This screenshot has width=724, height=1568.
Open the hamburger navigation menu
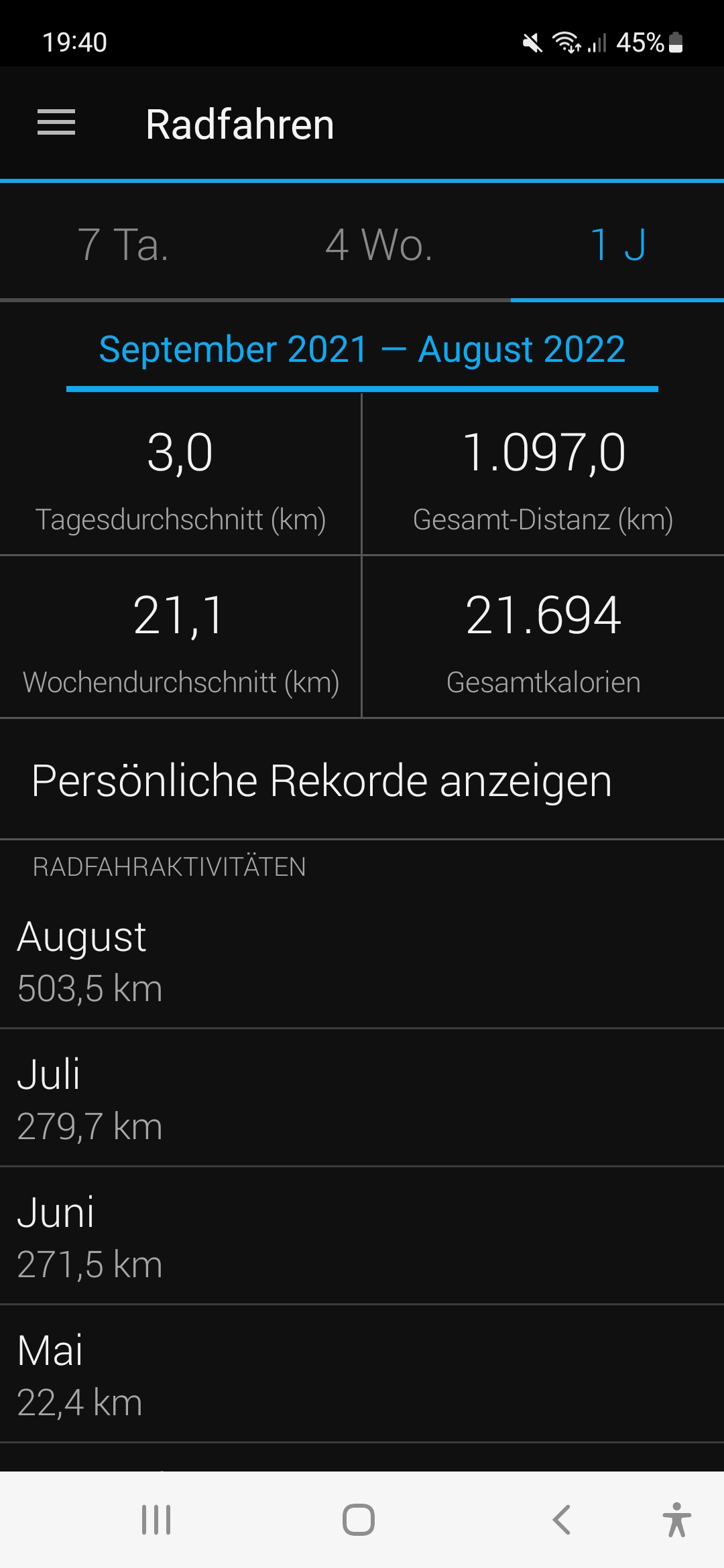point(56,123)
